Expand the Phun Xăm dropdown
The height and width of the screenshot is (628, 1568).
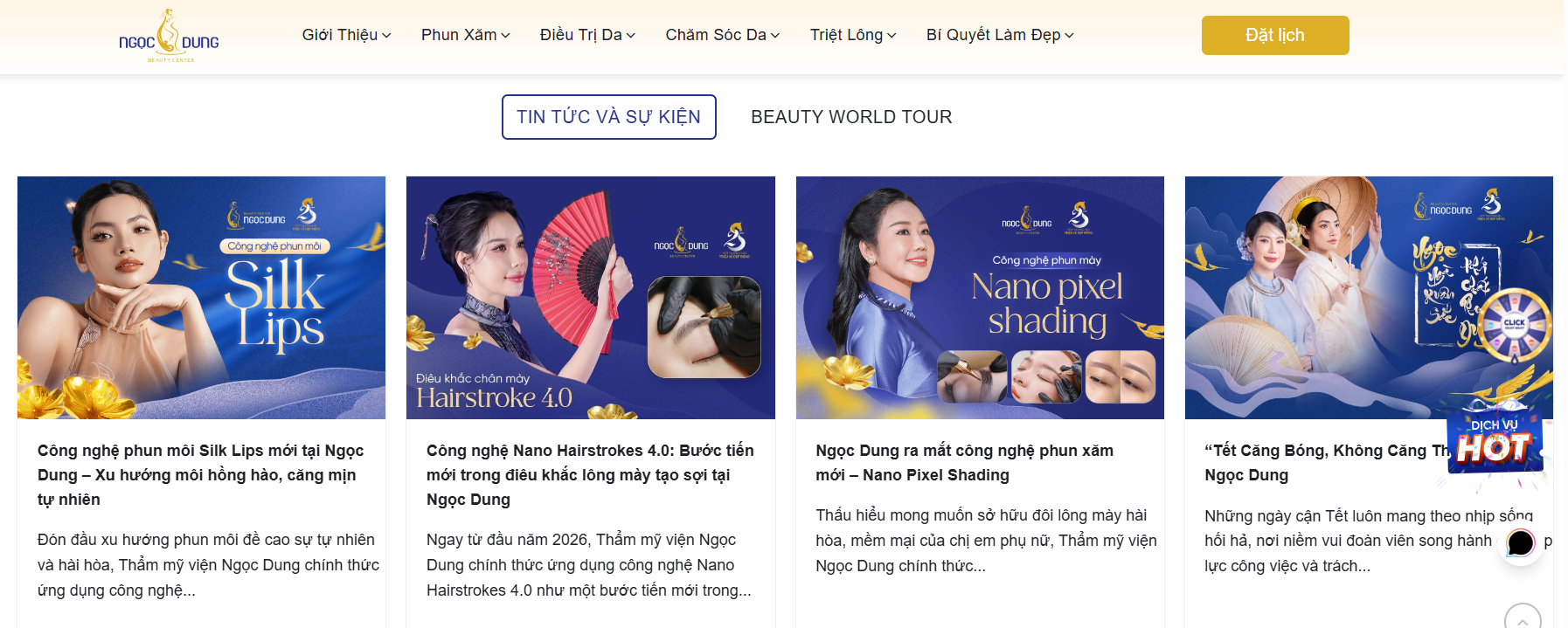click(x=465, y=35)
